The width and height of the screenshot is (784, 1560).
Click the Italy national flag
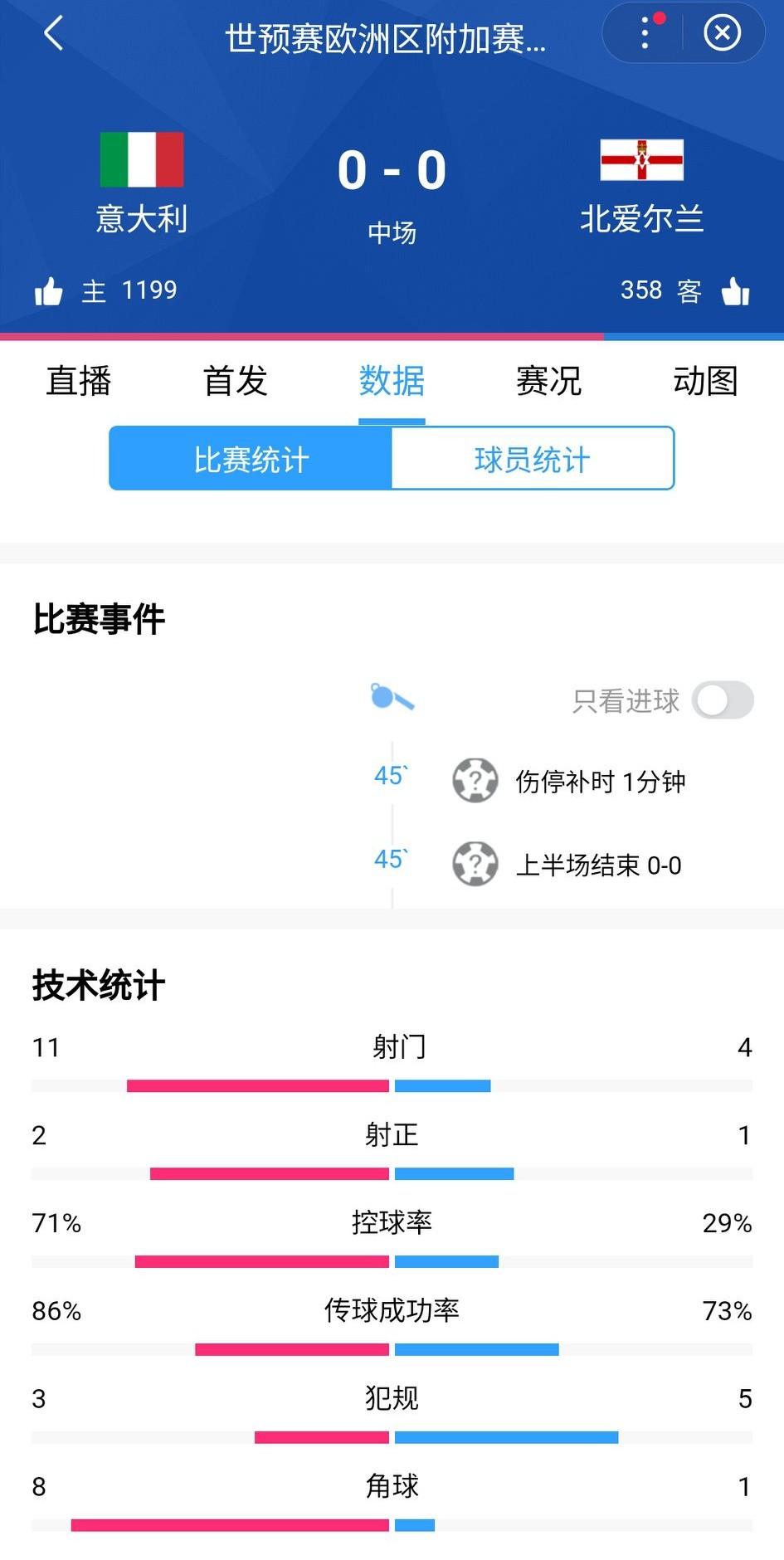(141, 159)
